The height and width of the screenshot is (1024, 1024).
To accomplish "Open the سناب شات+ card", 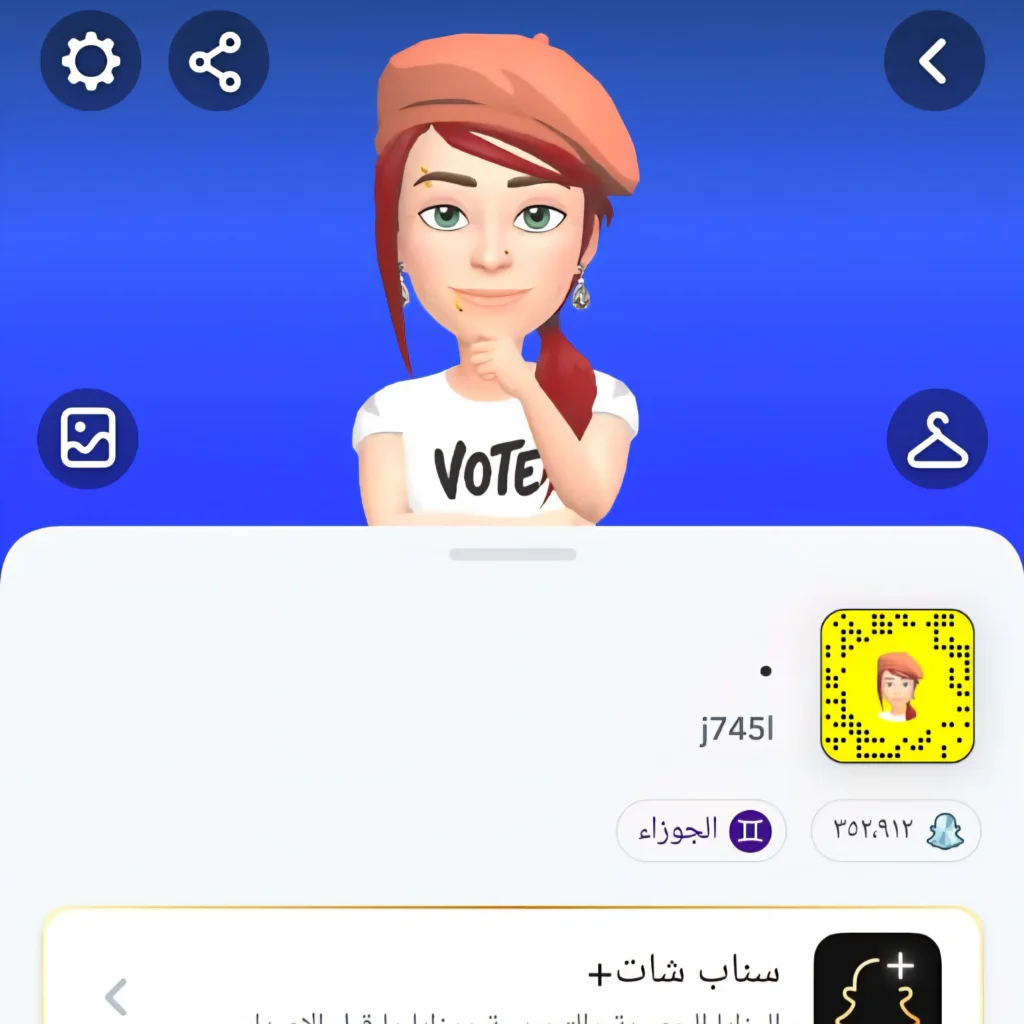I will [512, 968].
